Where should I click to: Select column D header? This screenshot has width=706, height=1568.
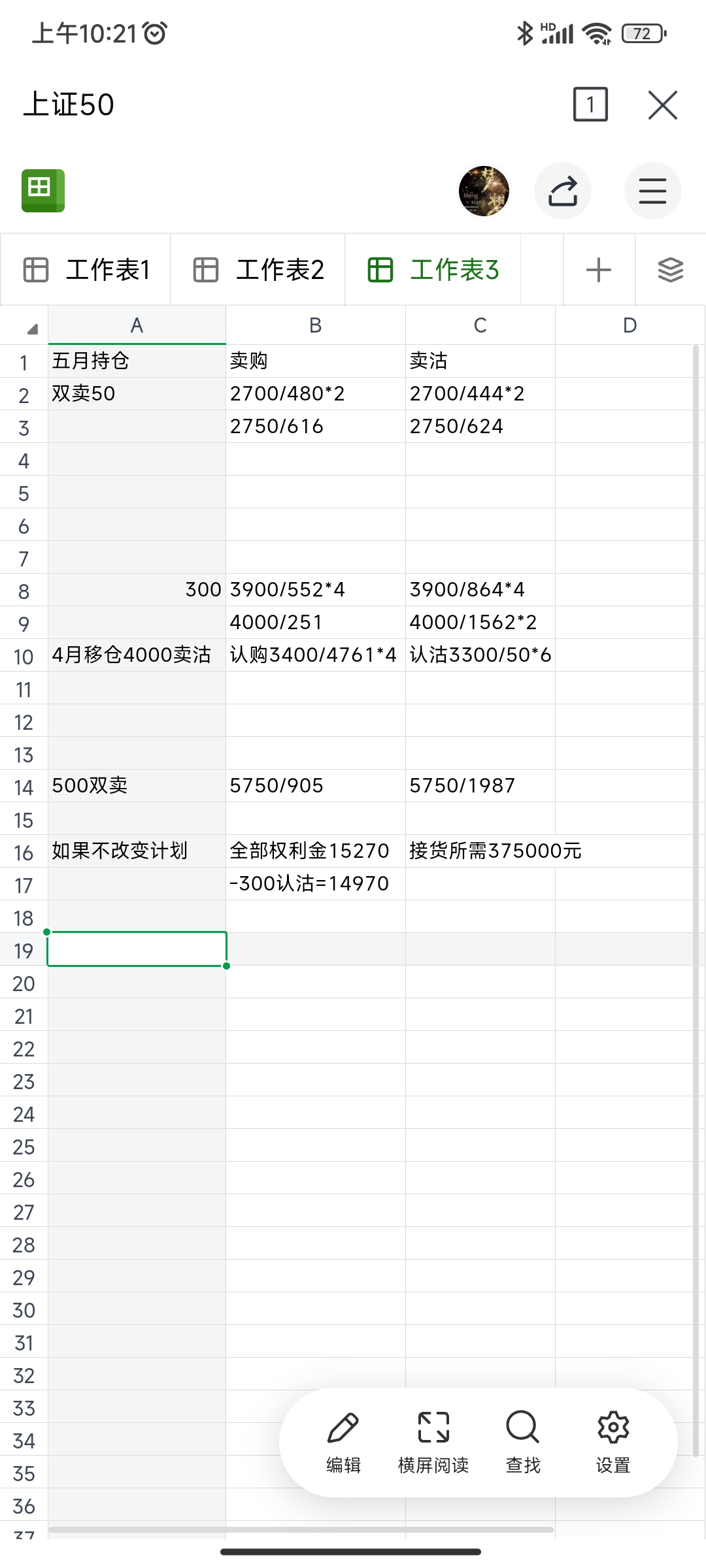coord(630,325)
